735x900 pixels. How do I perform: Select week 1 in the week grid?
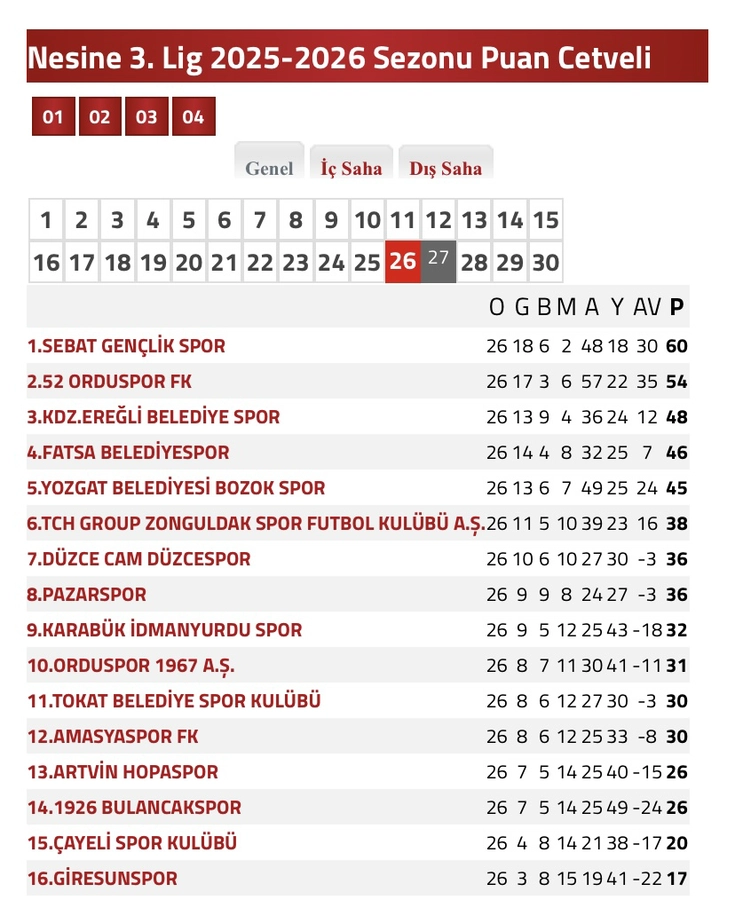click(x=46, y=220)
